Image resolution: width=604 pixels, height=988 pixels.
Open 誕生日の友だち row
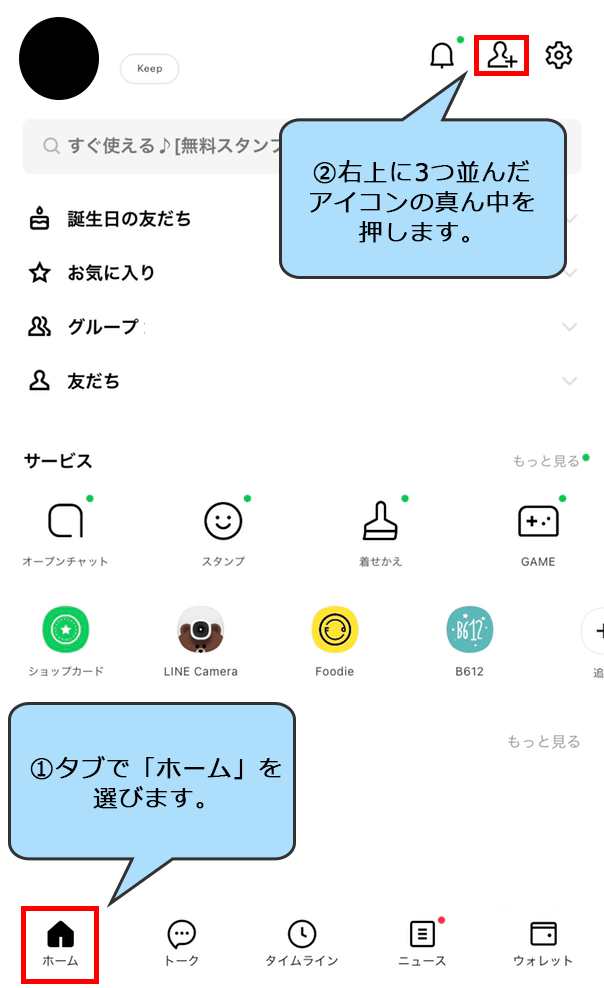click(302, 219)
